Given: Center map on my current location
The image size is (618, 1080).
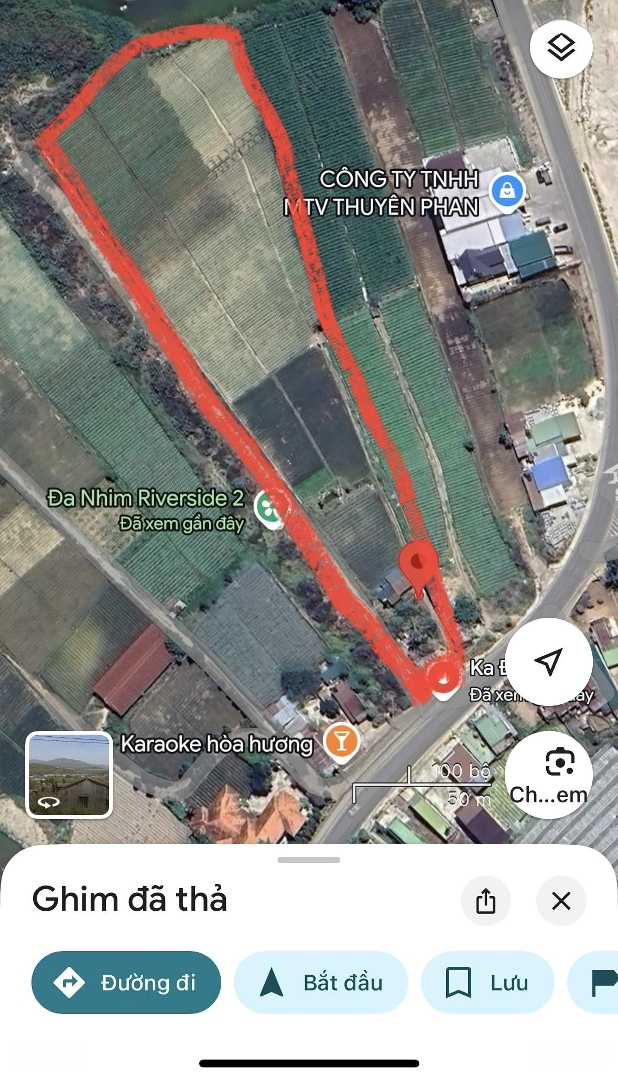Looking at the screenshot, I should (548, 662).
